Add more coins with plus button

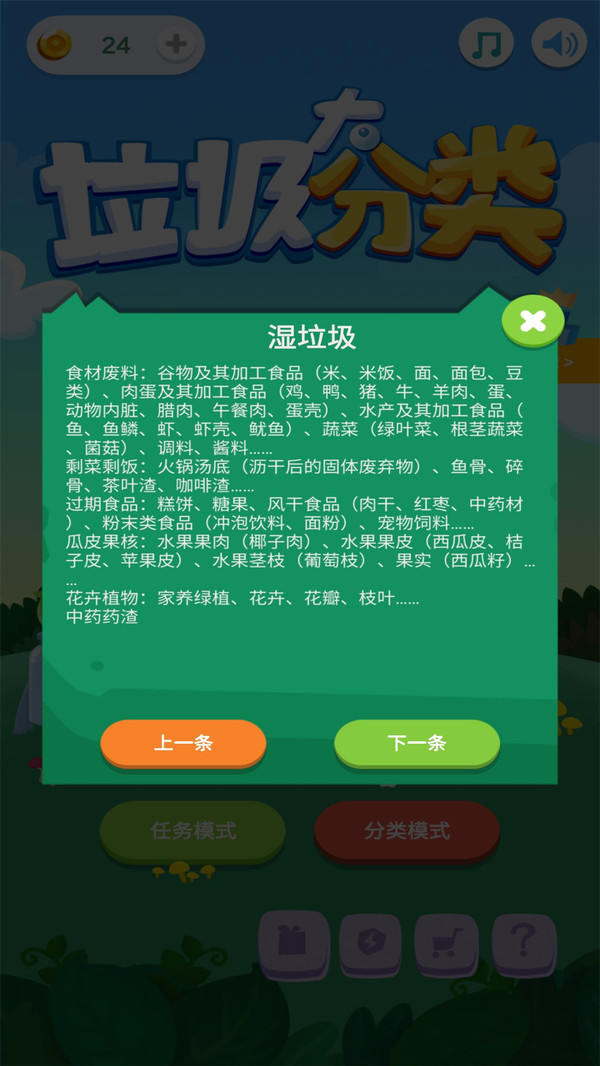(176, 45)
